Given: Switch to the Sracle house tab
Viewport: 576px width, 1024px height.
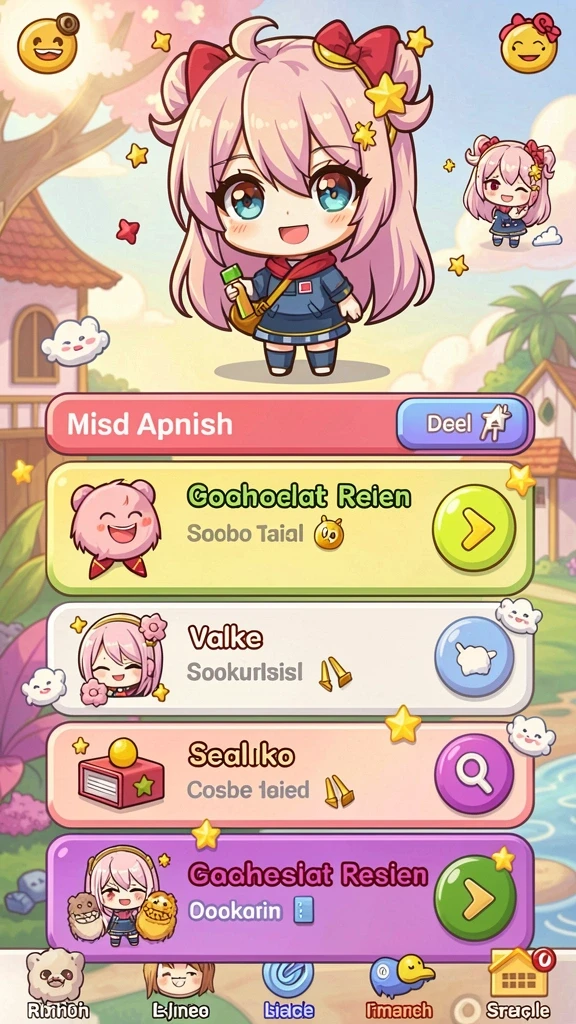Looking at the screenshot, I should (518, 986).
